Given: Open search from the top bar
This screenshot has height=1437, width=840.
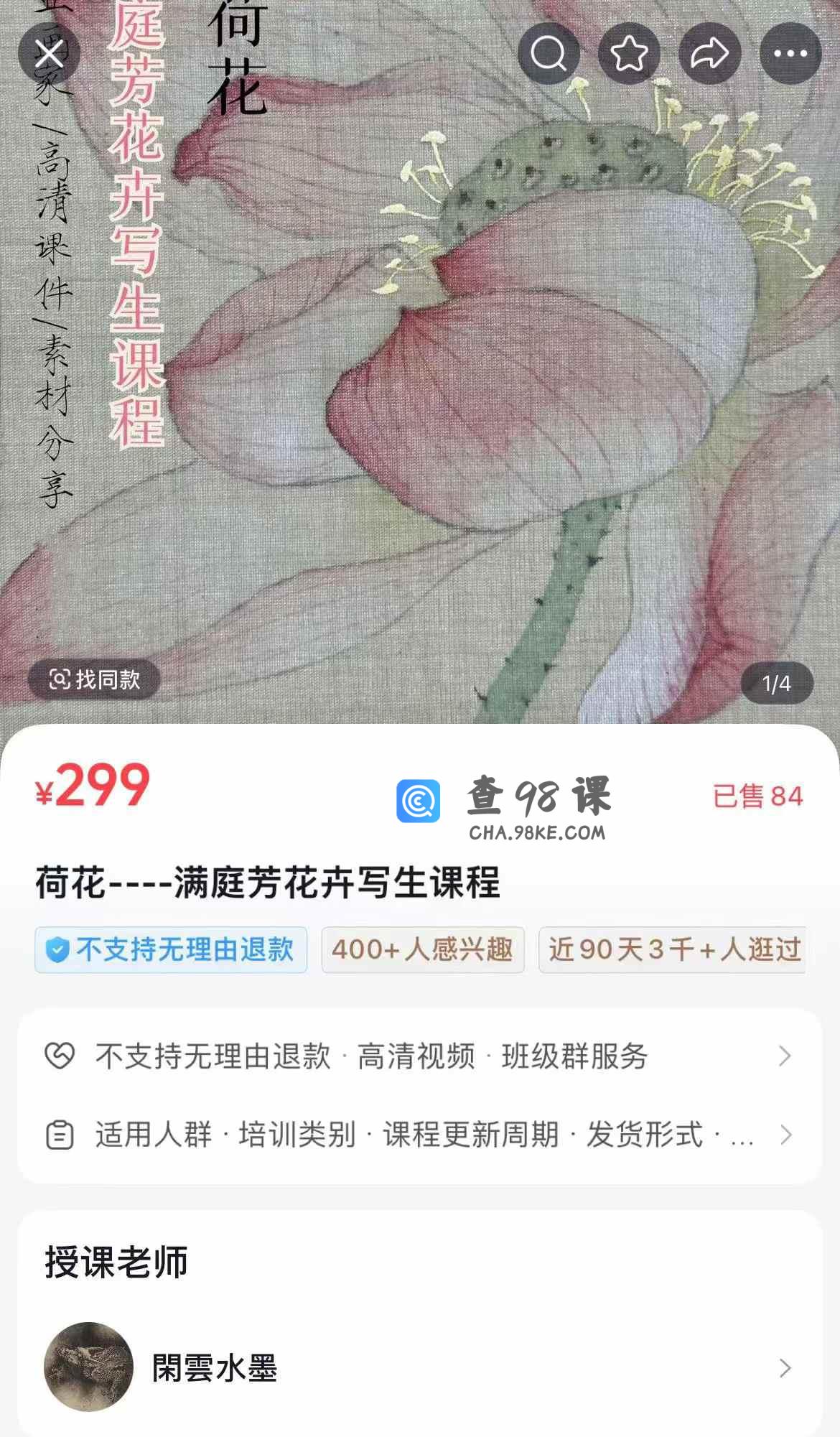Looking at the screenshot, I should pos(549,54).
